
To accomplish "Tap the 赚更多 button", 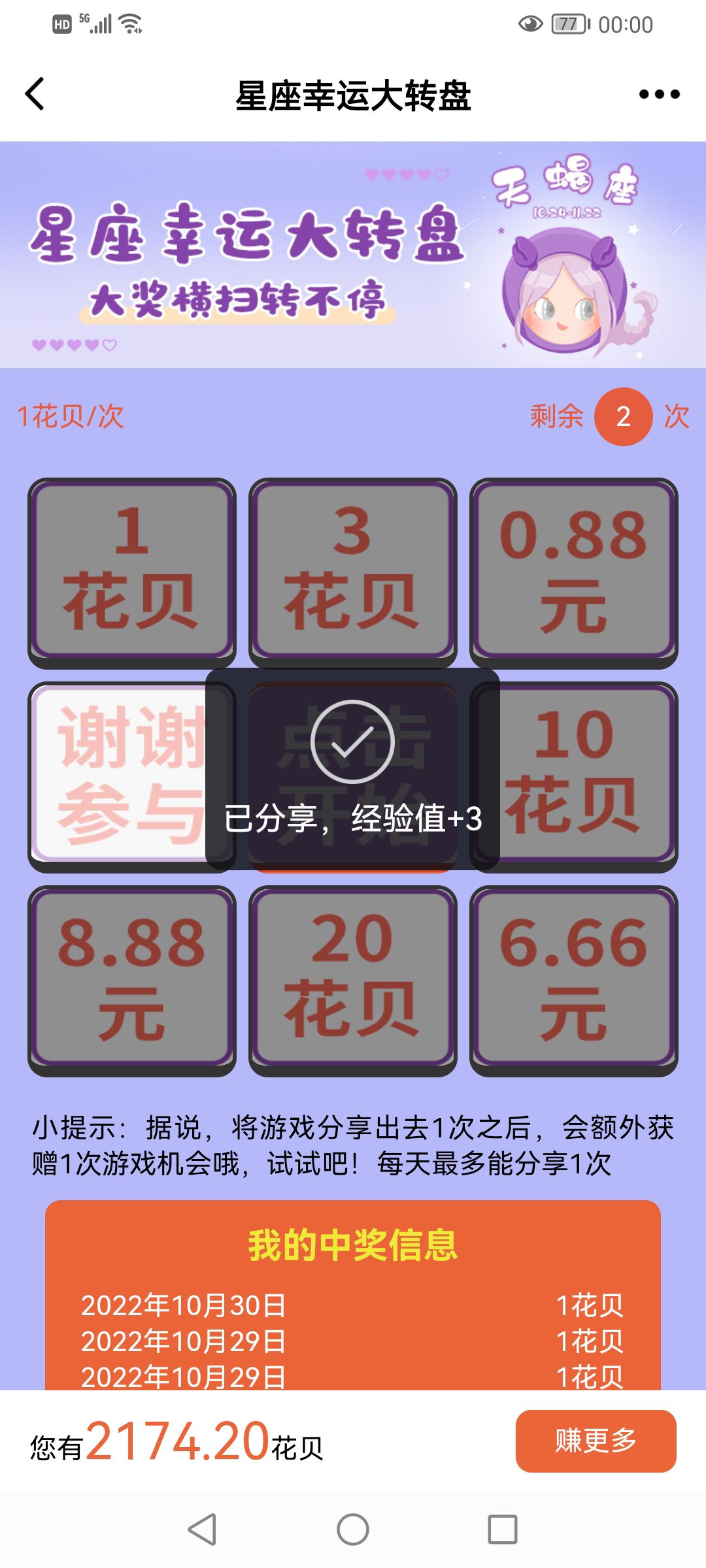I will [596, 1441].
